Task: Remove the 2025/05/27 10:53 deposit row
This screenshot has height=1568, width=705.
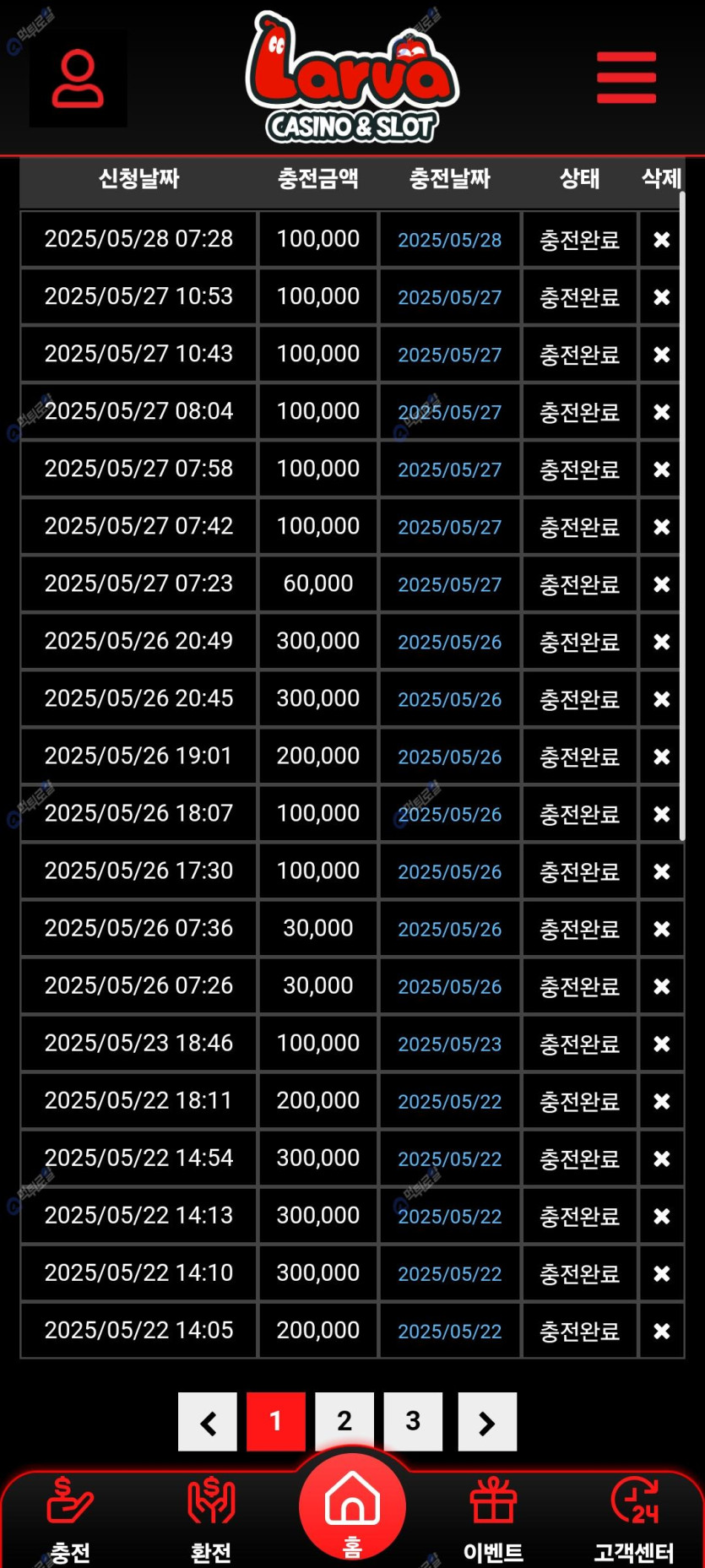Action: [662, 297]
